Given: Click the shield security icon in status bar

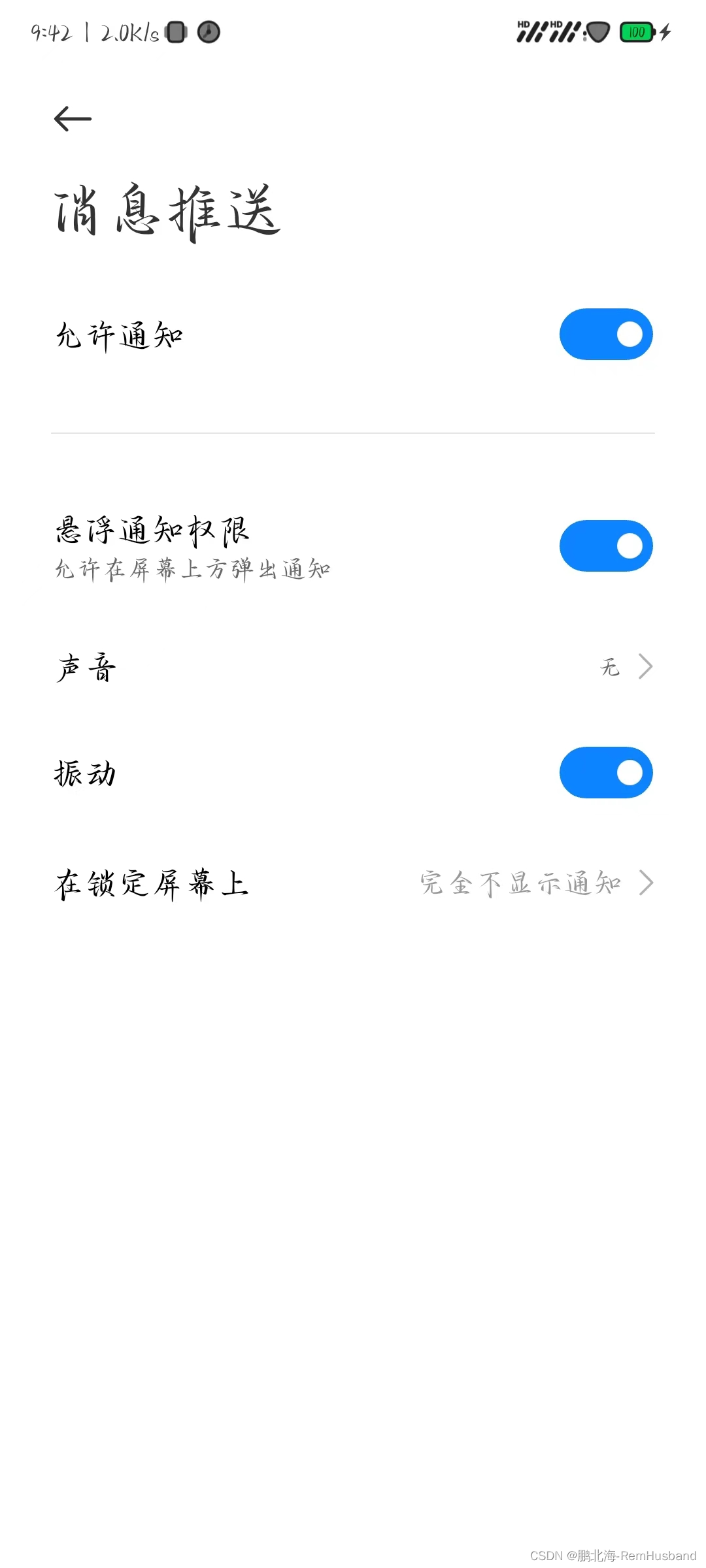Looking at the screenshot, I should (x=597, y=31).
